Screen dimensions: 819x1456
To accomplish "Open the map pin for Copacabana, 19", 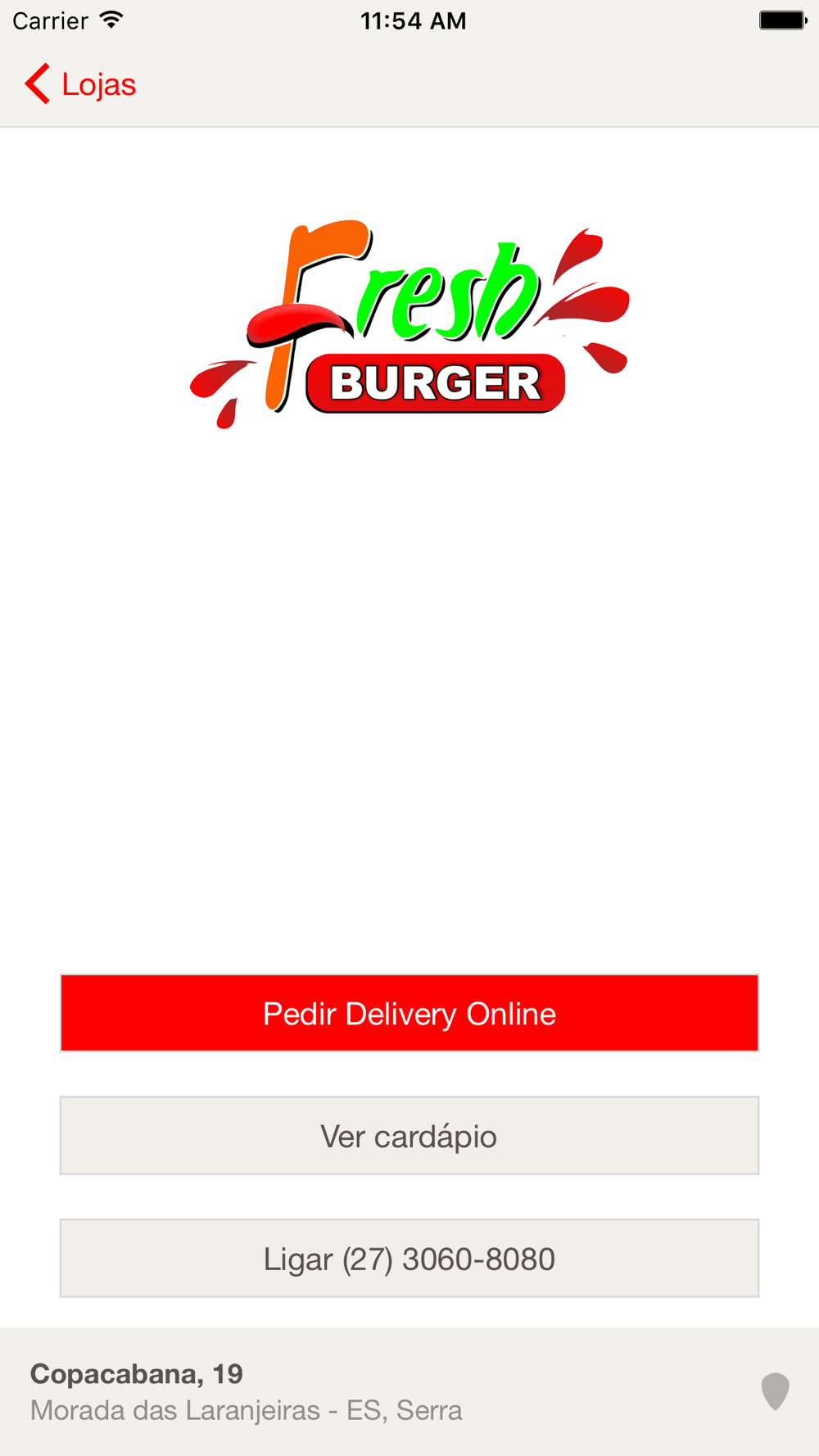I will coord(775,1391).
